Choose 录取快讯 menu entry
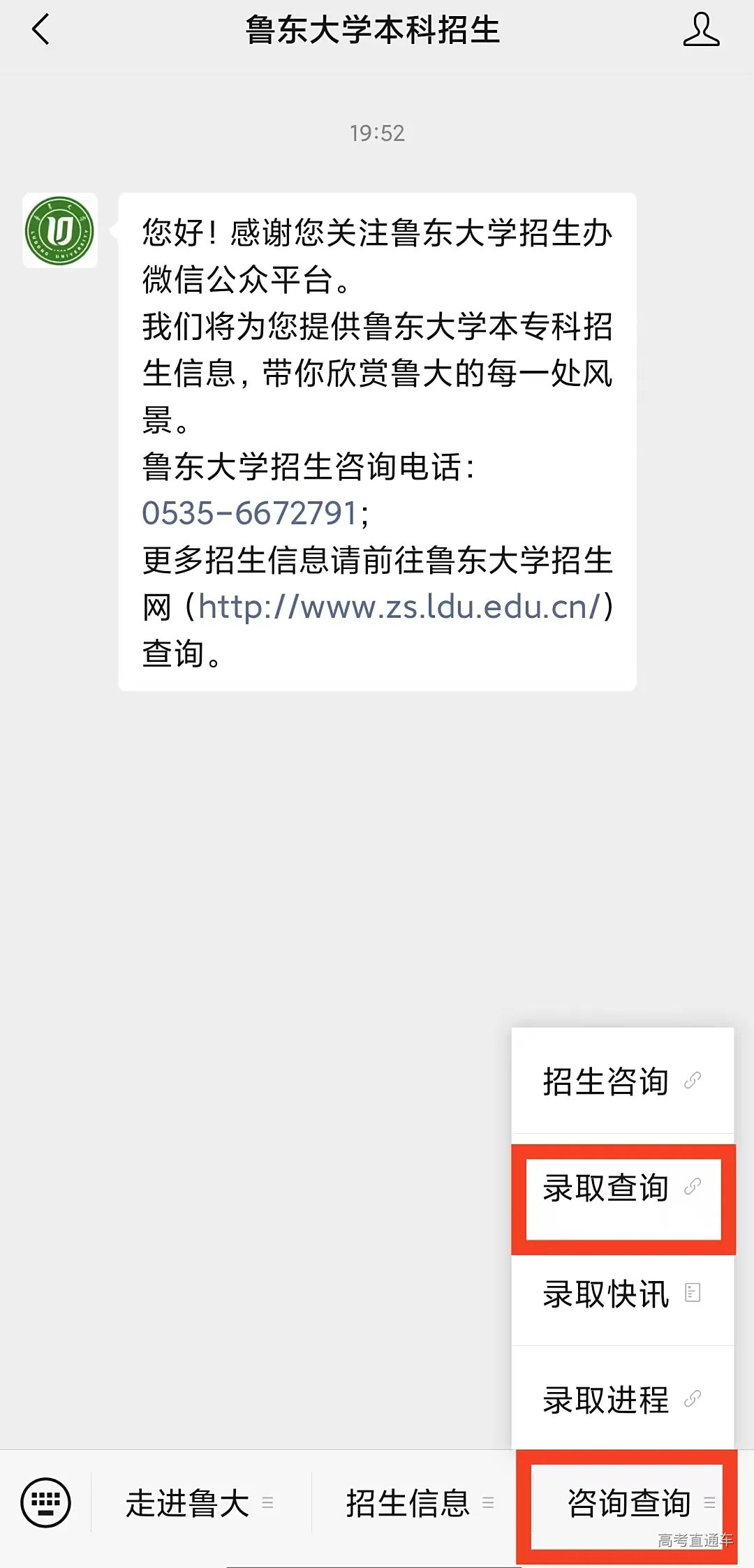Viewport: 754px width, 1568px height. [605, 1294]
